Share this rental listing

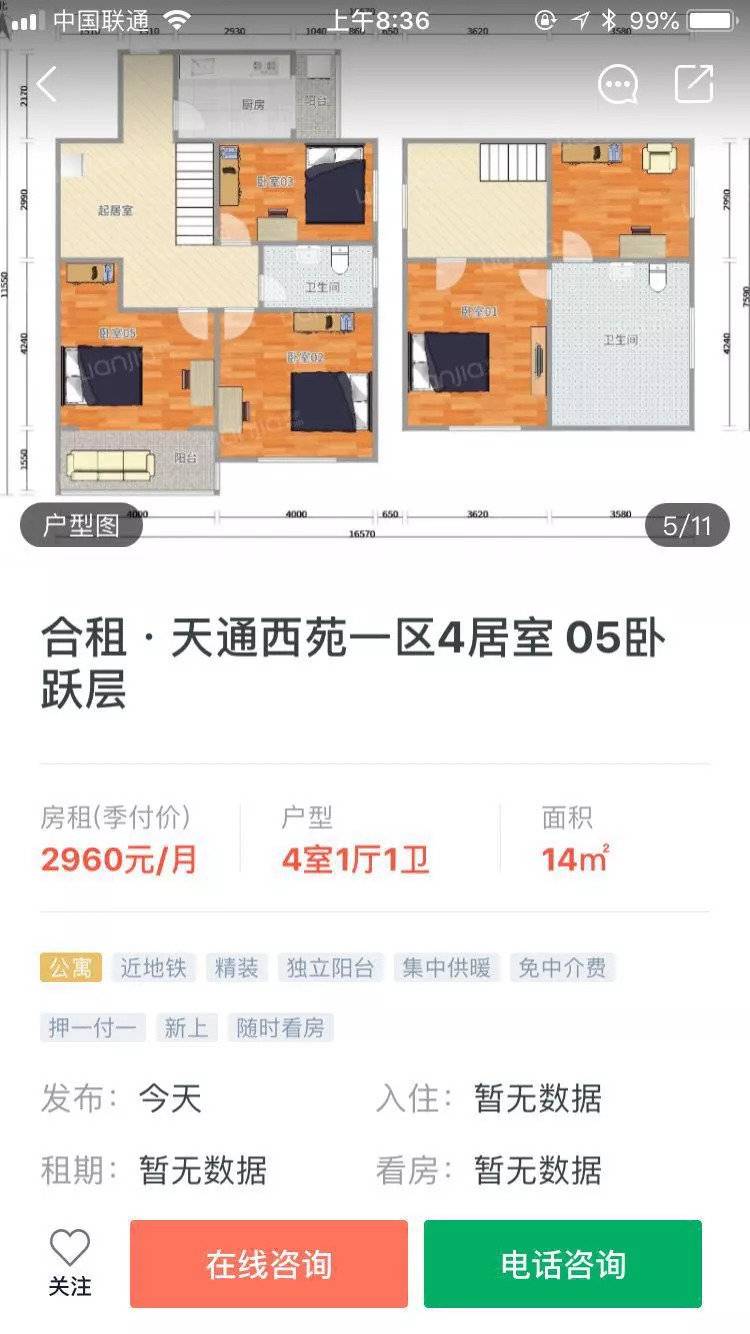pos(693,85)
